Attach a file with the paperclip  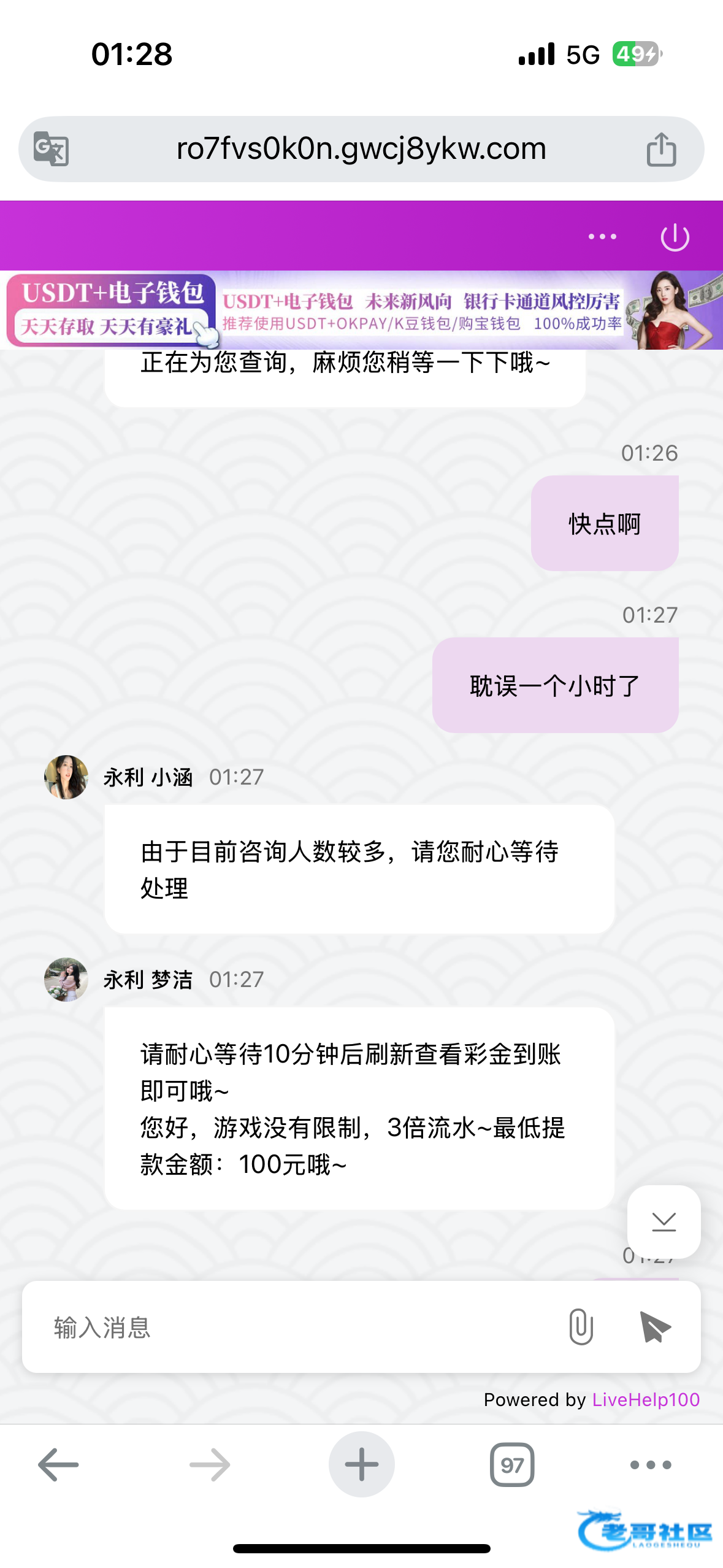click(x=581, y=1327)
